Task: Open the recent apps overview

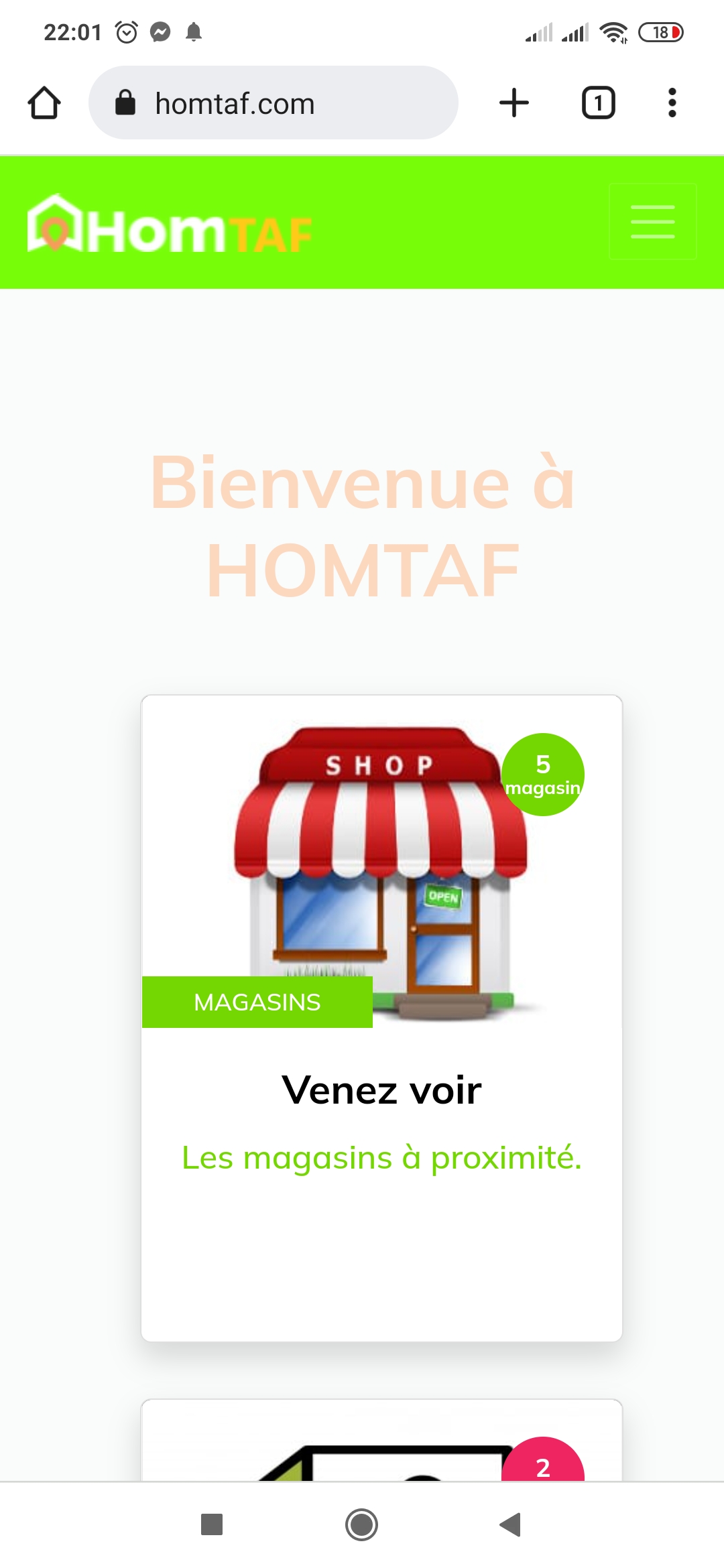Action: [212, 1524]
